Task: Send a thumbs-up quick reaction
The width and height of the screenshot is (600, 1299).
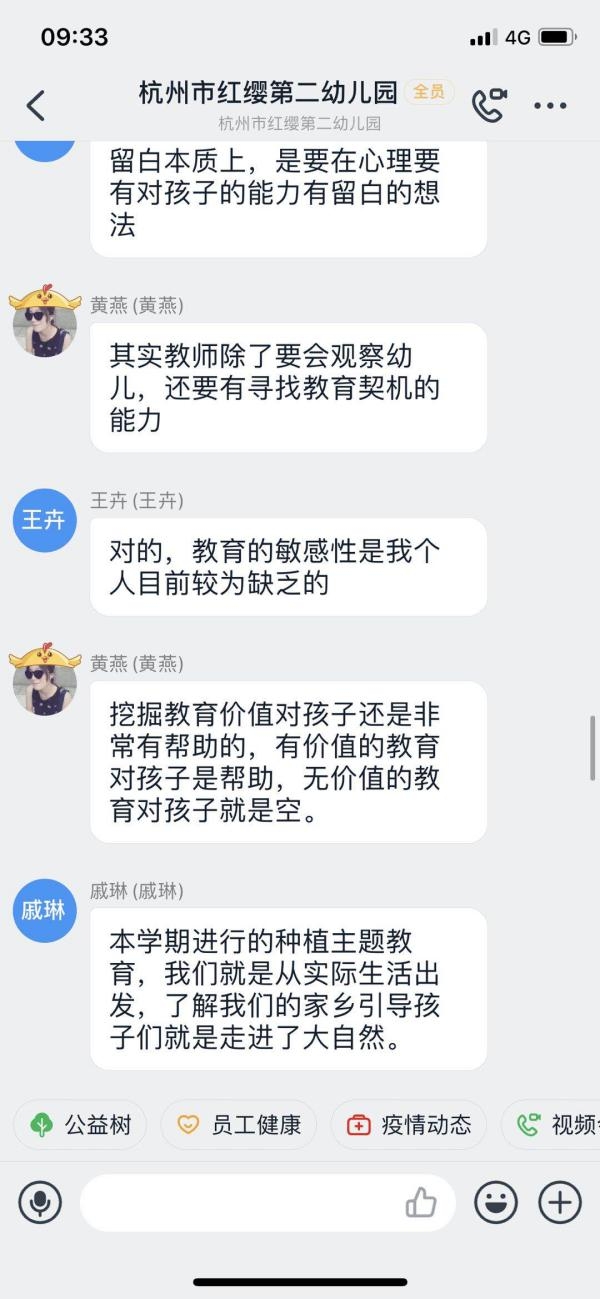Action: point(421,1203)
